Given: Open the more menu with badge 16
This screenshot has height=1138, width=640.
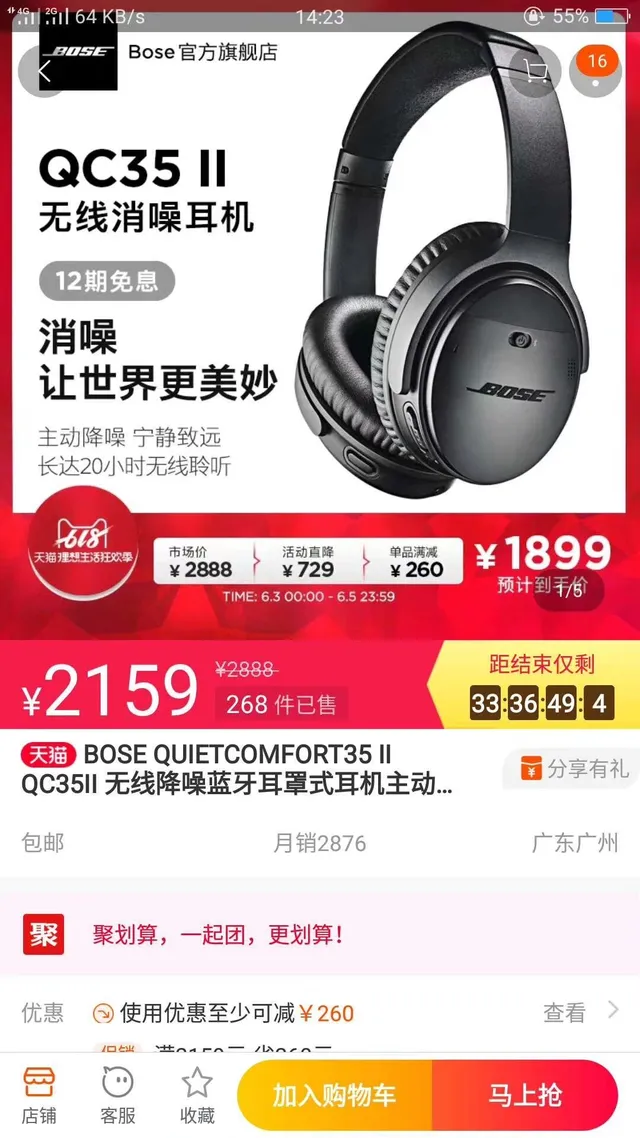Looking at the screenshot, I should click(x=596, y=70).
